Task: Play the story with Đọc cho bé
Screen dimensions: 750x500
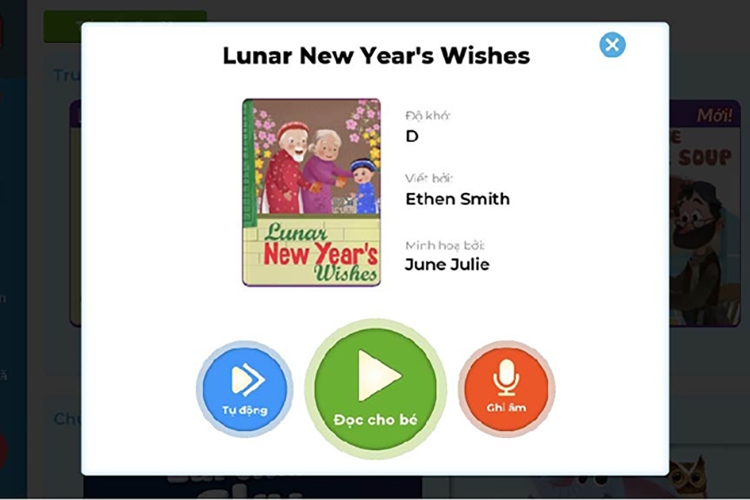Action: (x=375, y=387)
